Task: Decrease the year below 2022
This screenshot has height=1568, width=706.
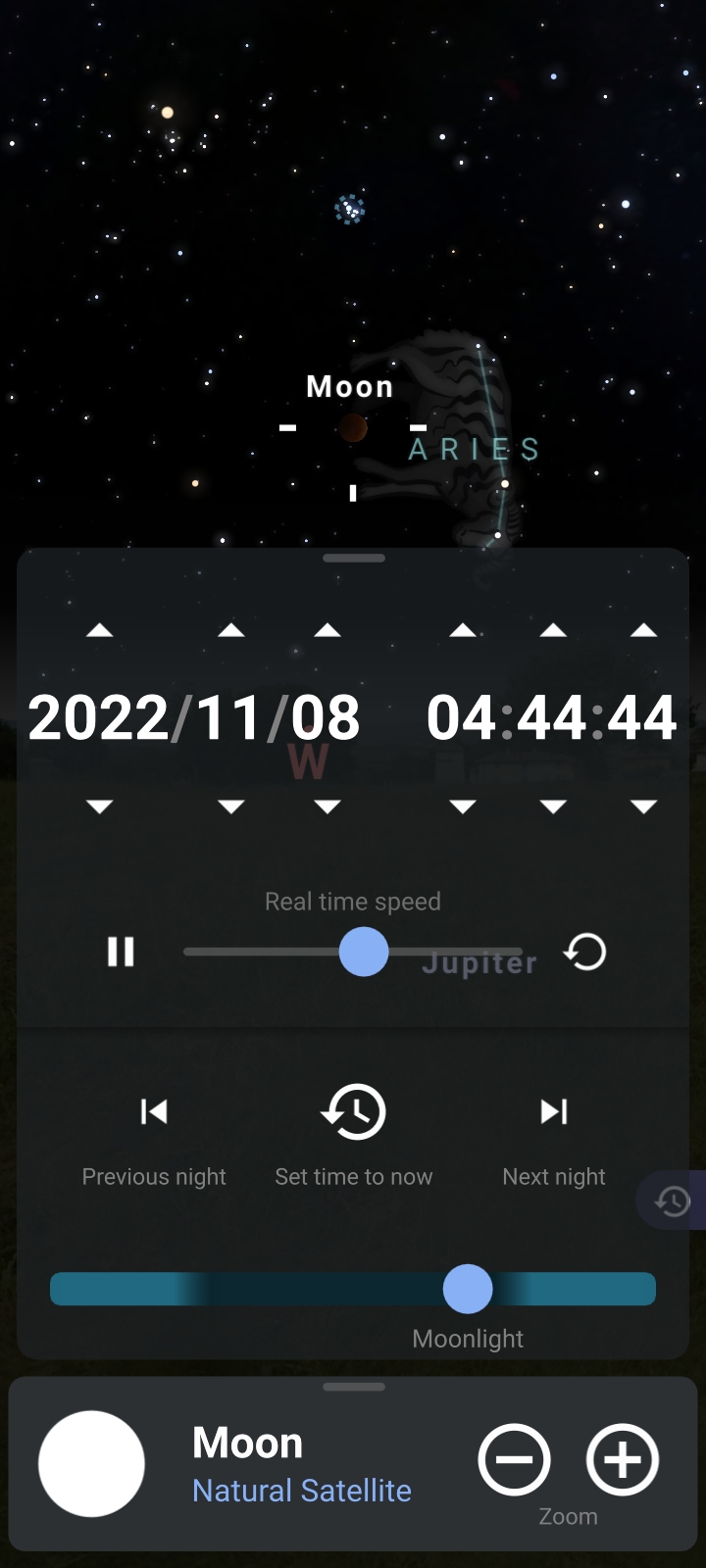Action: pyautogui.click(x=99, y=807)
